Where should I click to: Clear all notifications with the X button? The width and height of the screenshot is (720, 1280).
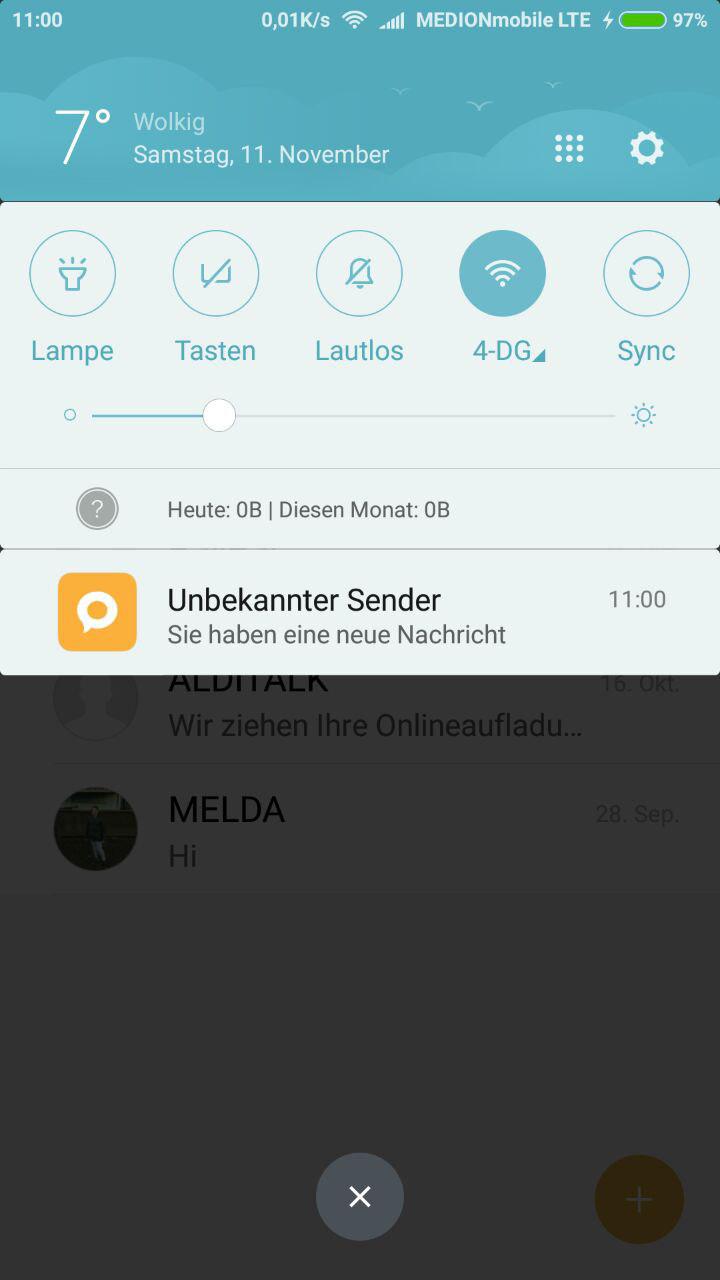(x=360, y=1197)
